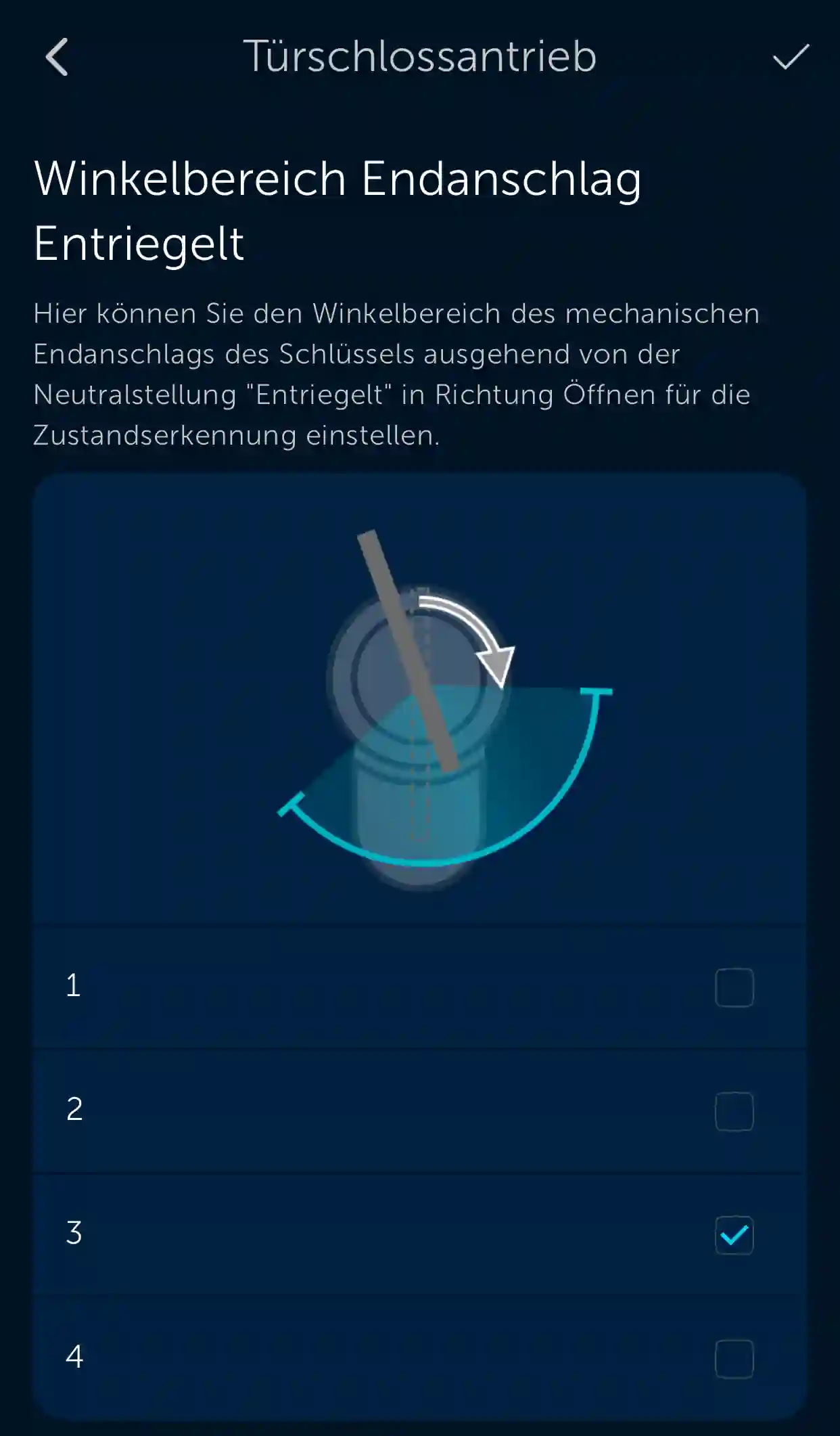The width and height of the screenshot is (840, 1436).
Task: Choose angle range option 2
Action: click(x=734, y=1111)
